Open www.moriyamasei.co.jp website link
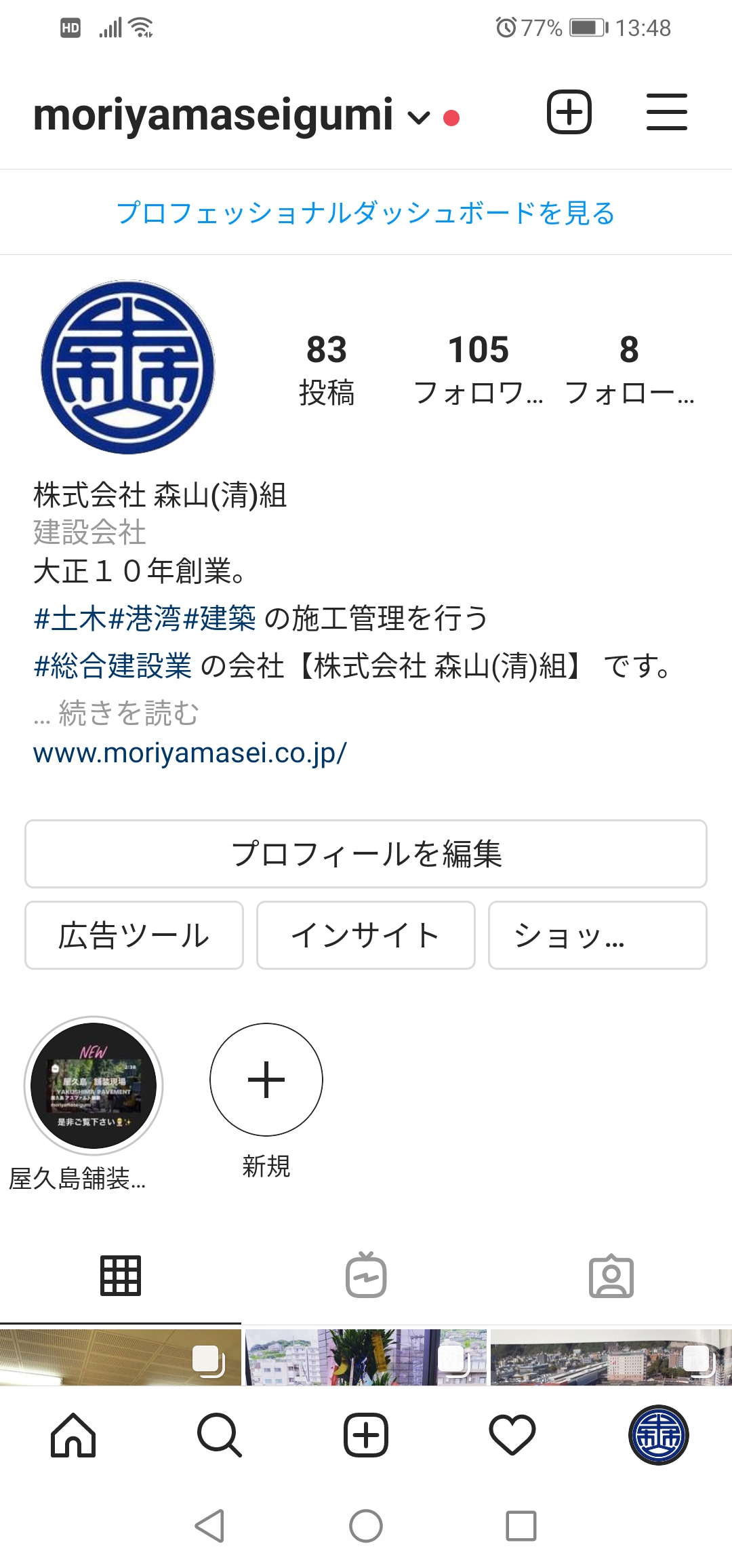This screenshot has width=732, height=1568. tap(190, 753)
